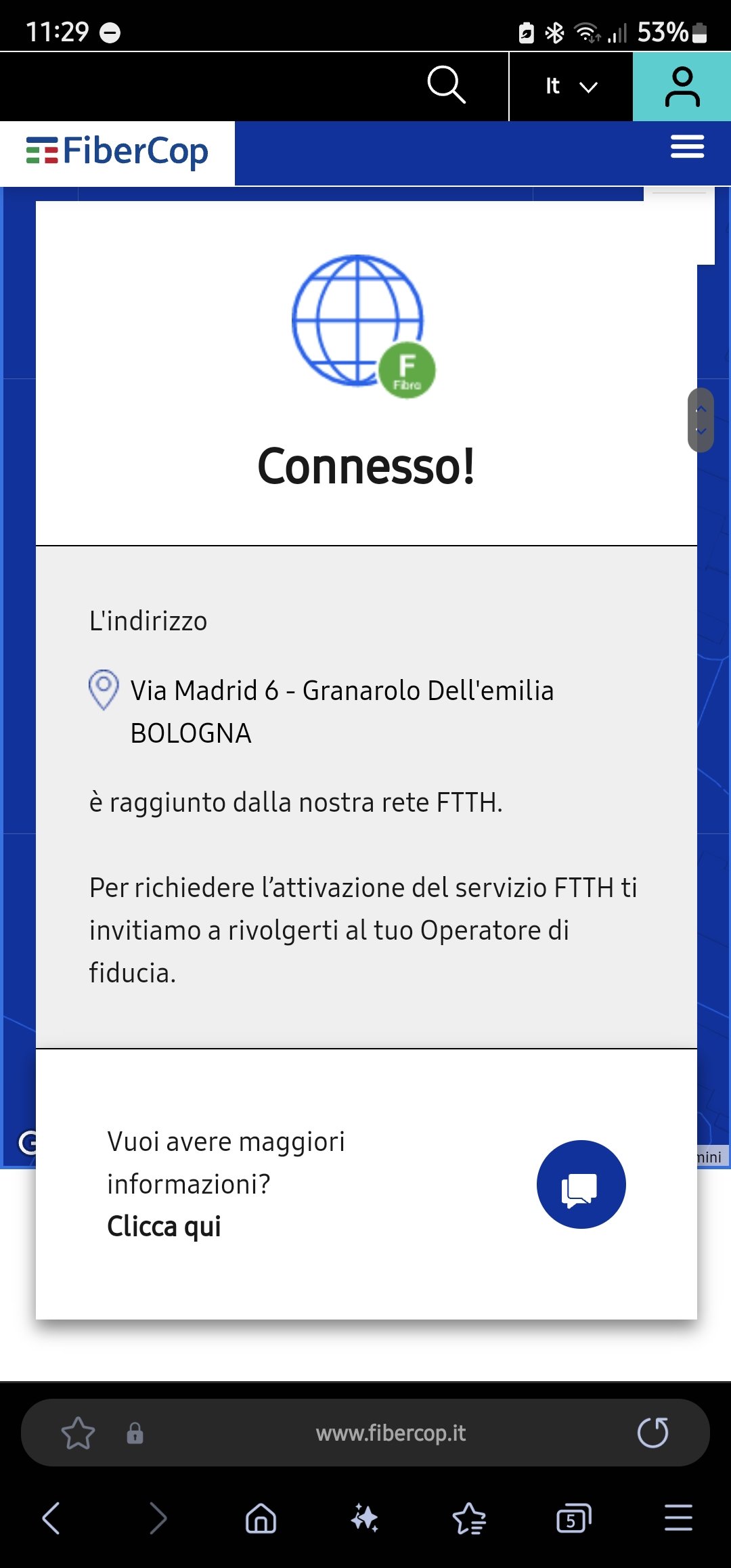Go to FiberCop homepage via the logo

click(117, 152)
